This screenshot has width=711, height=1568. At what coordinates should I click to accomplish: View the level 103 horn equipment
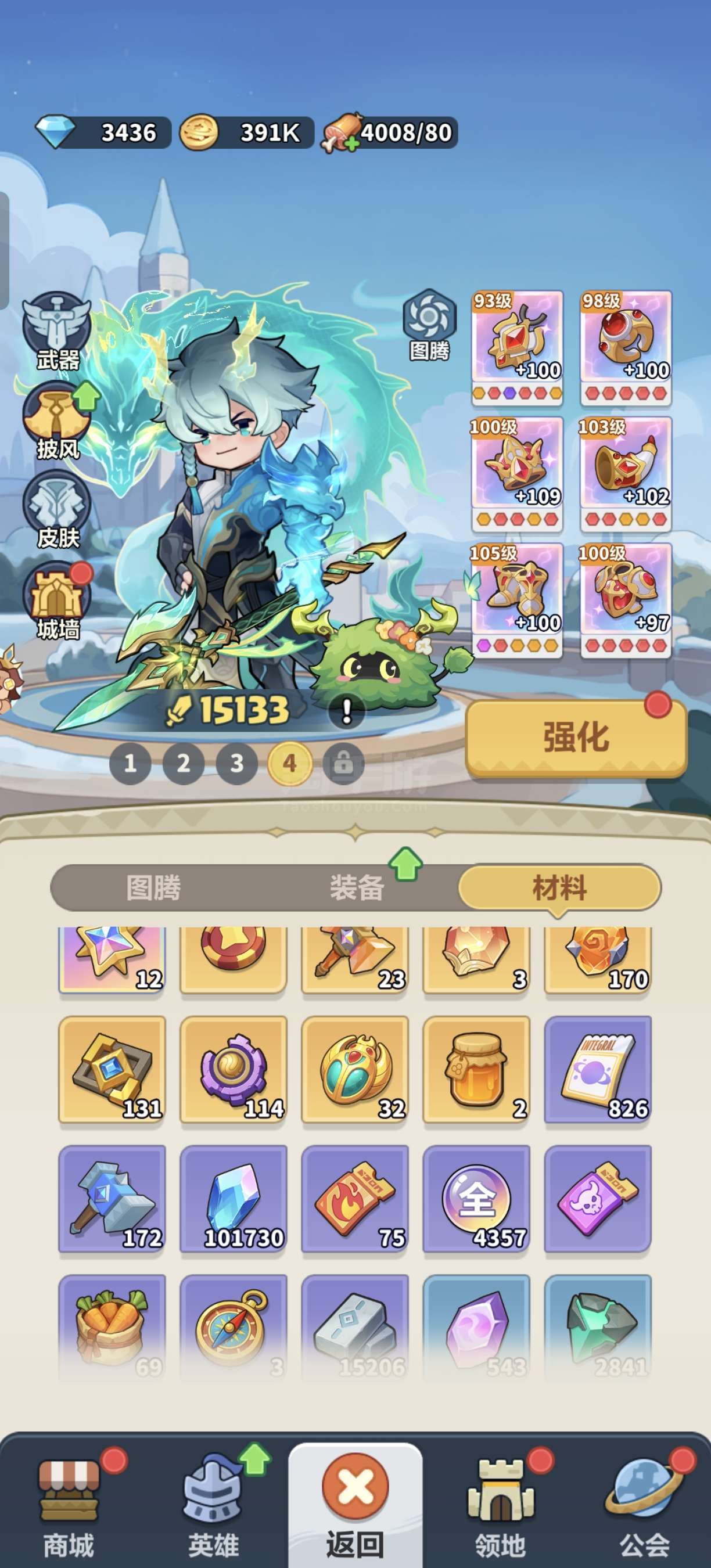pos(625,473)
